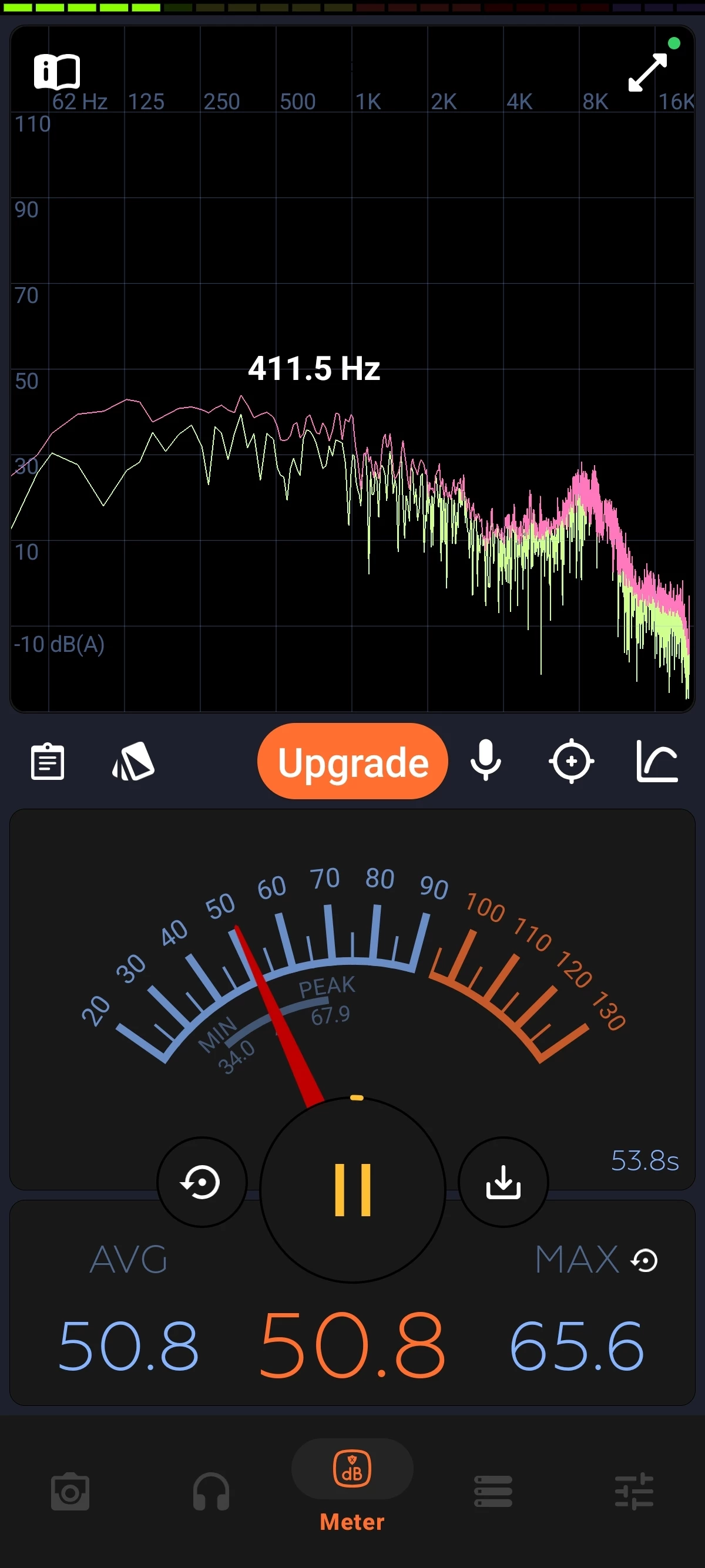
Task: Open the calibration target icon
Action: pyautogui.click(x=571, y=761)
